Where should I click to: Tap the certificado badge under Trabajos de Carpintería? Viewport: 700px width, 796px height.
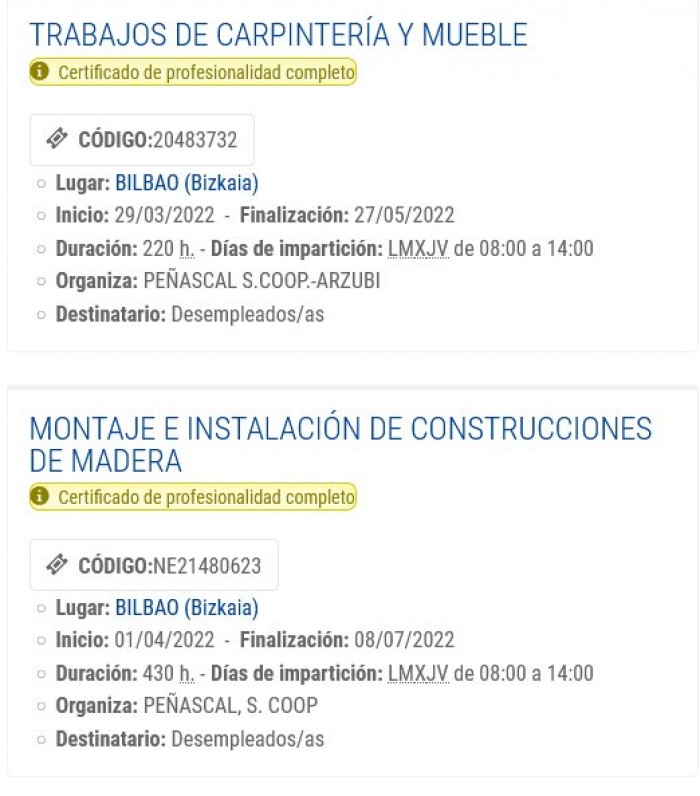tap(193, 72)
